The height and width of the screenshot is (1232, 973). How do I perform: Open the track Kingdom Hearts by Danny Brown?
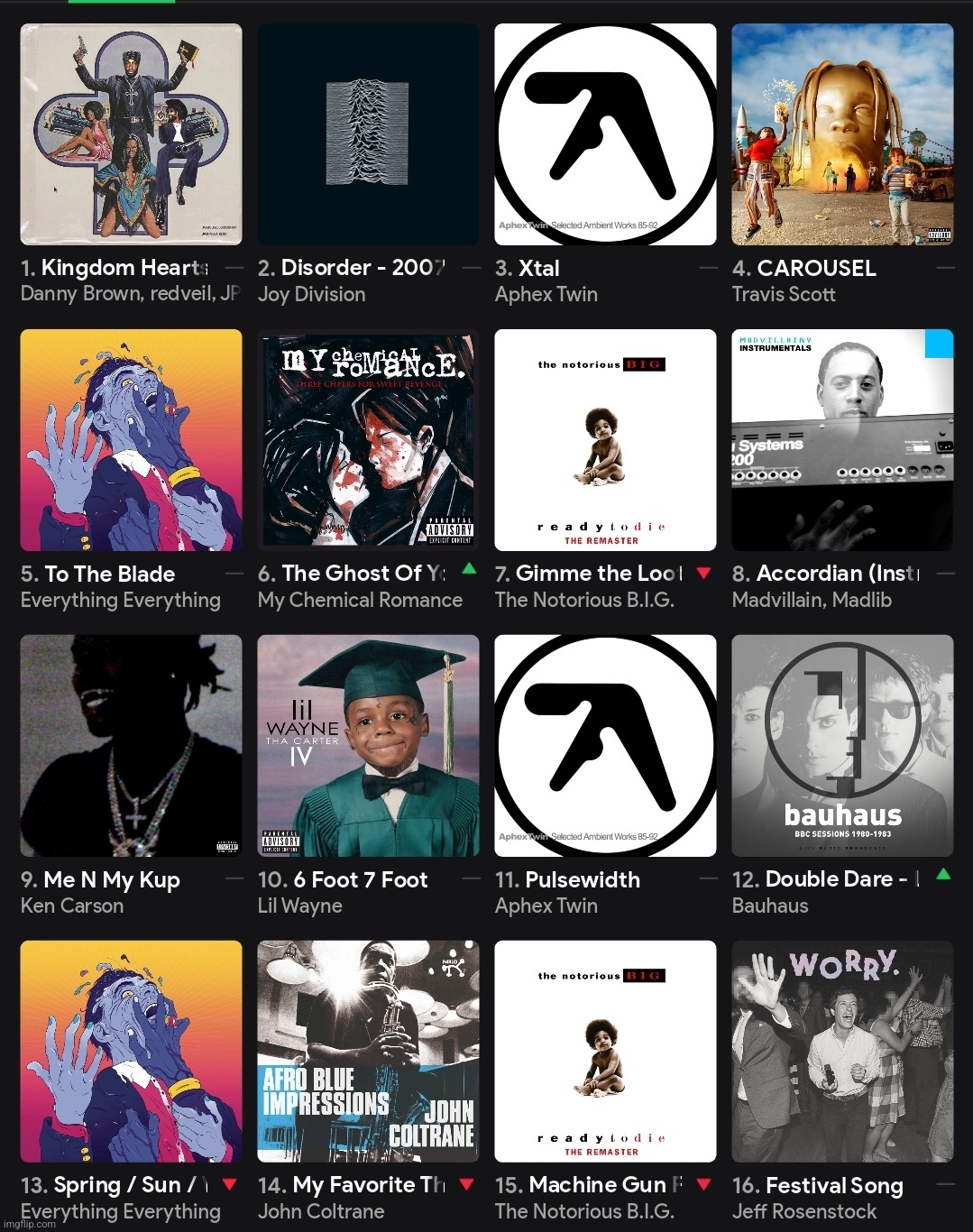pyautogui.click(x=131, y=134)
